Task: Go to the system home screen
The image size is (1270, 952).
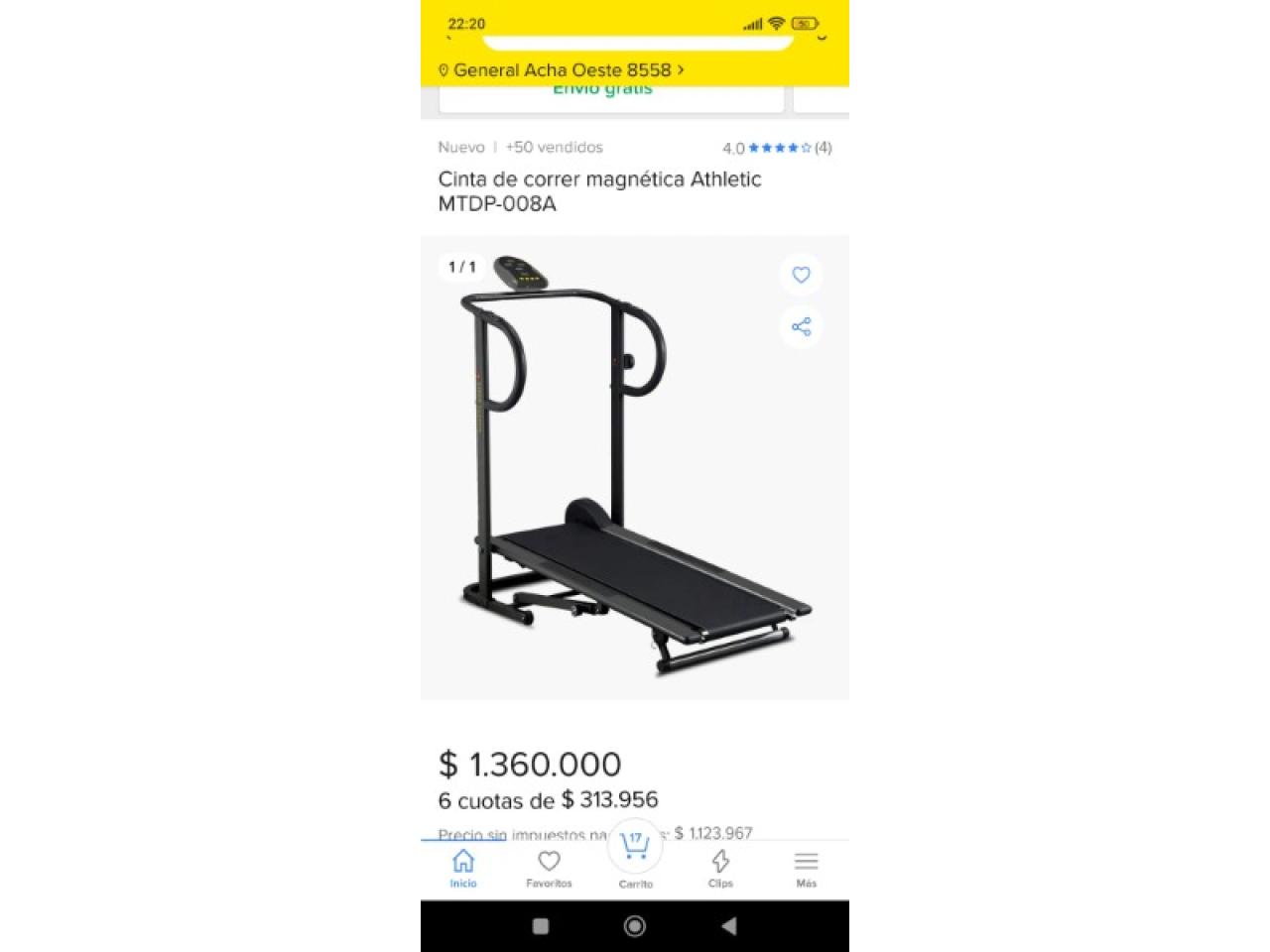Action: point(635,926)
